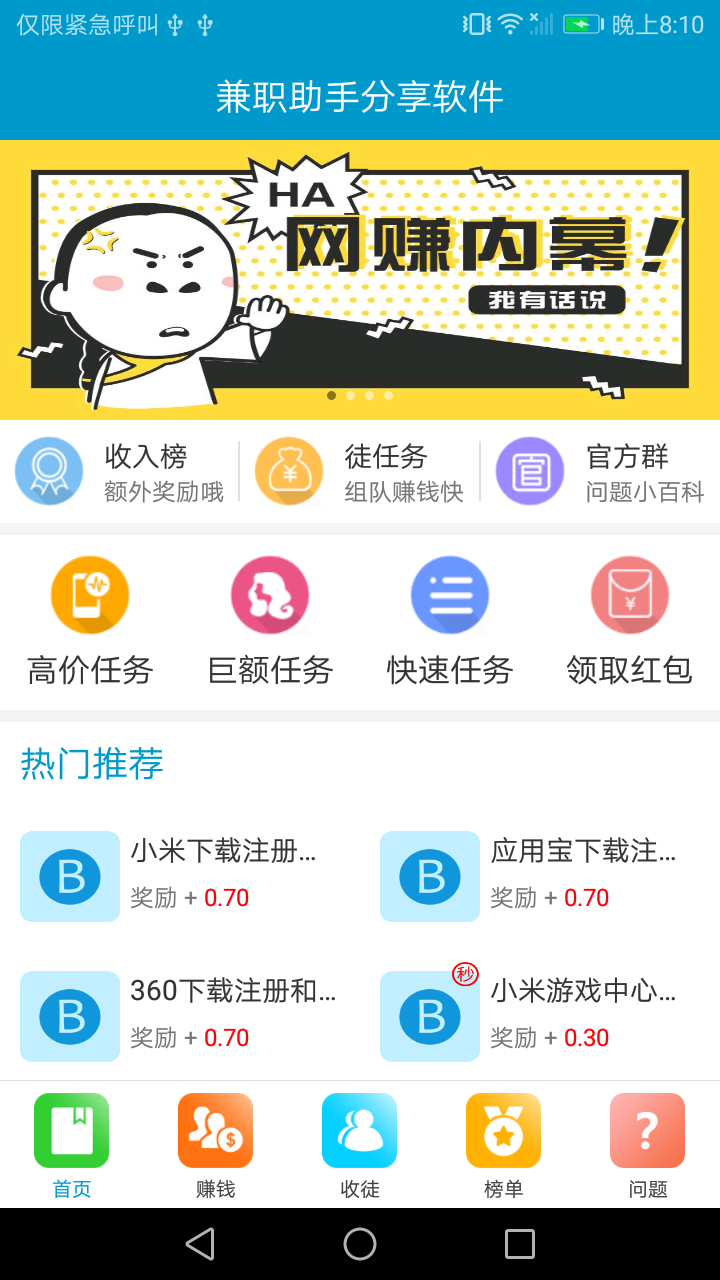Select the 快速任务 quick task icon
Image resolution: width=720 pixels, height=1280 pixels.
click(450, 594)
